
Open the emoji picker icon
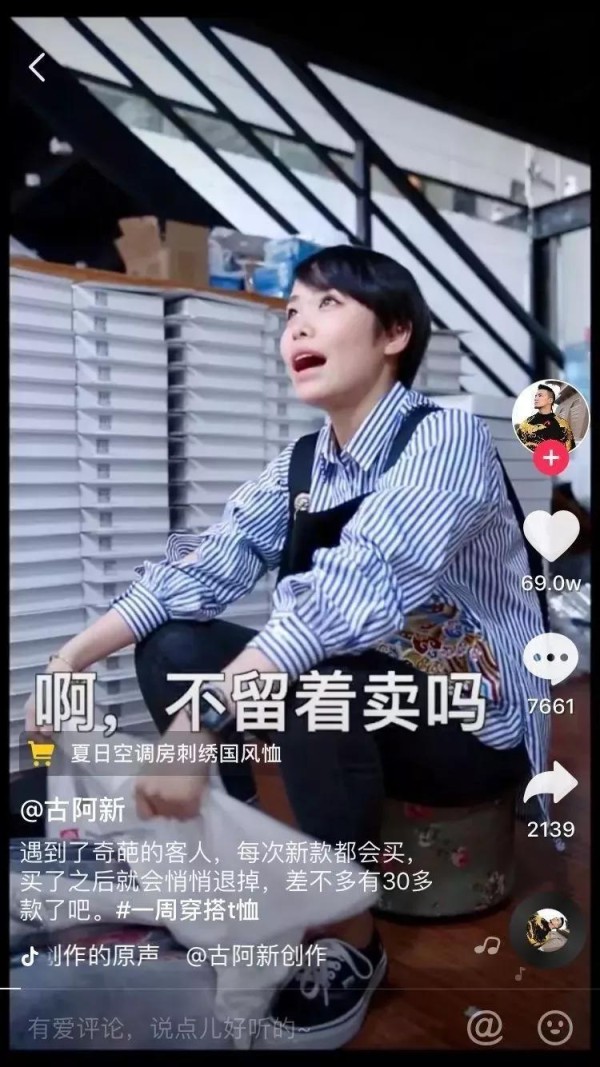(x=555, y=1026)
